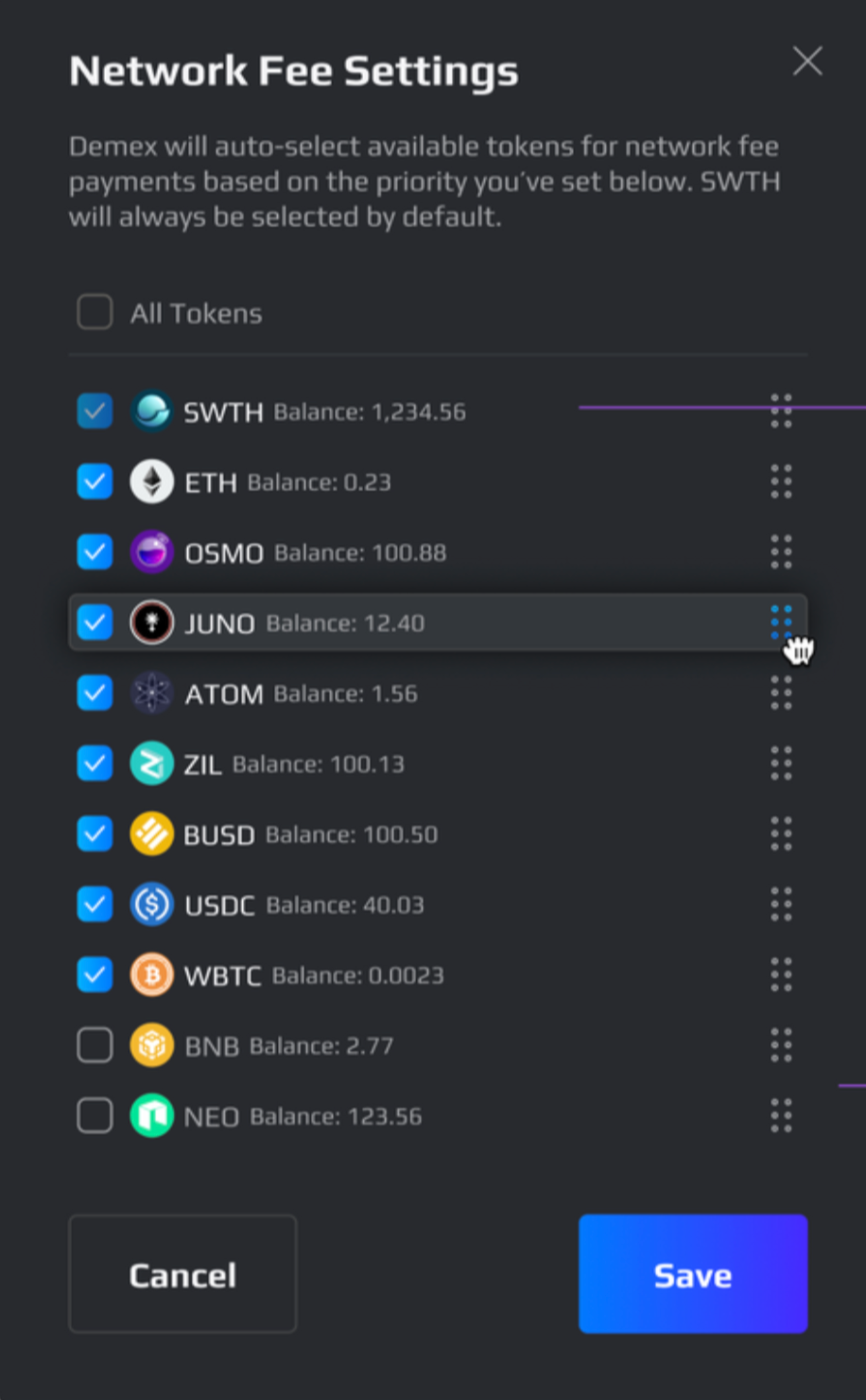Select the NEO token checkbox
The width and height of the screenshot is (866, 1400).
coord(95,1116)
